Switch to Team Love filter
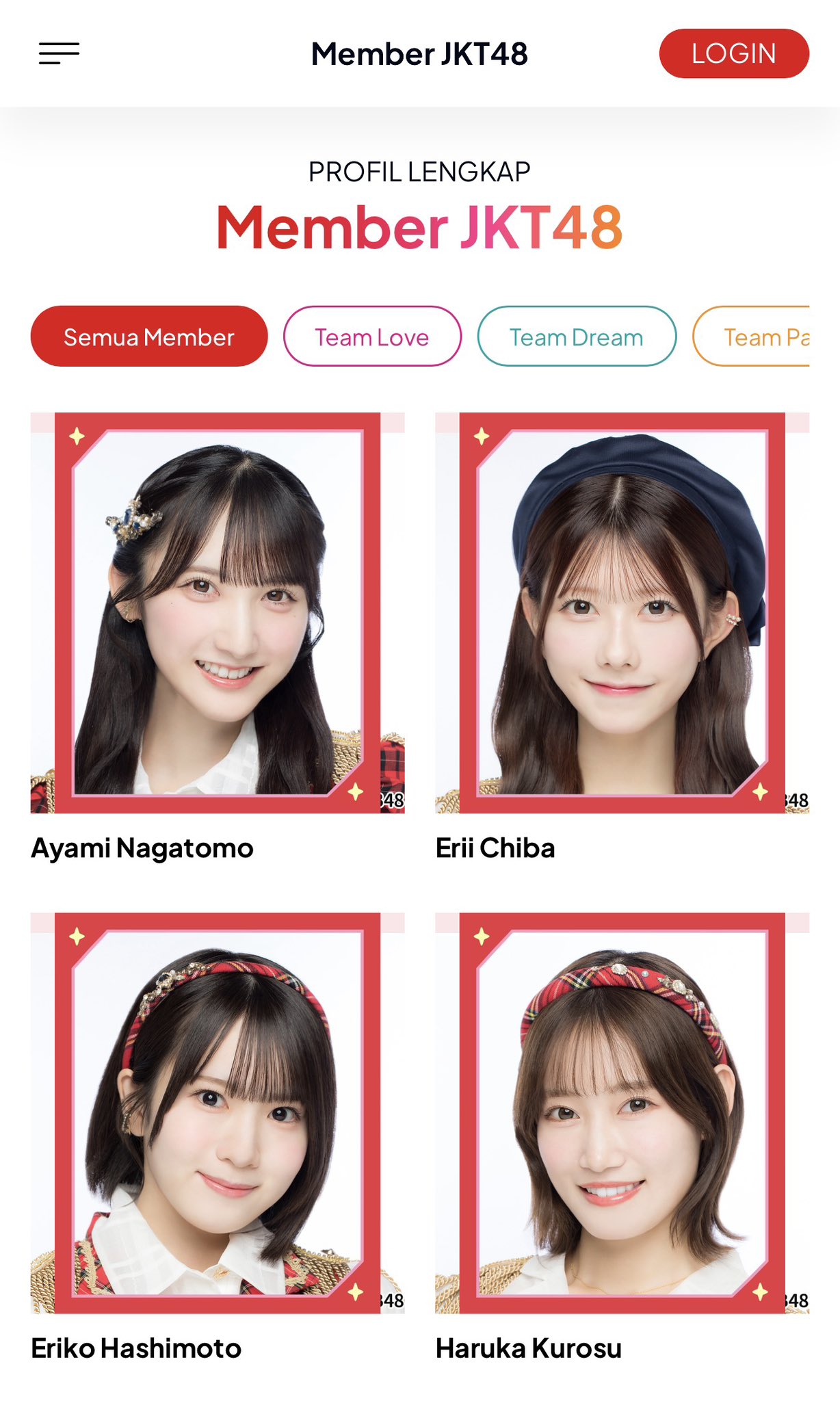 click(372, 336)
